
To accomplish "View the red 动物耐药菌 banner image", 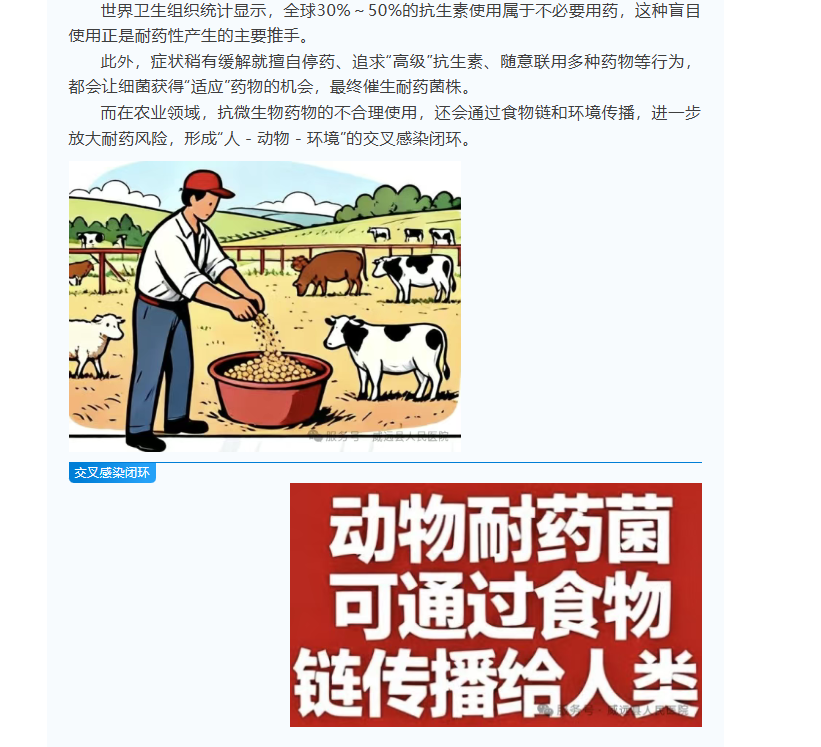I will 495,604.
